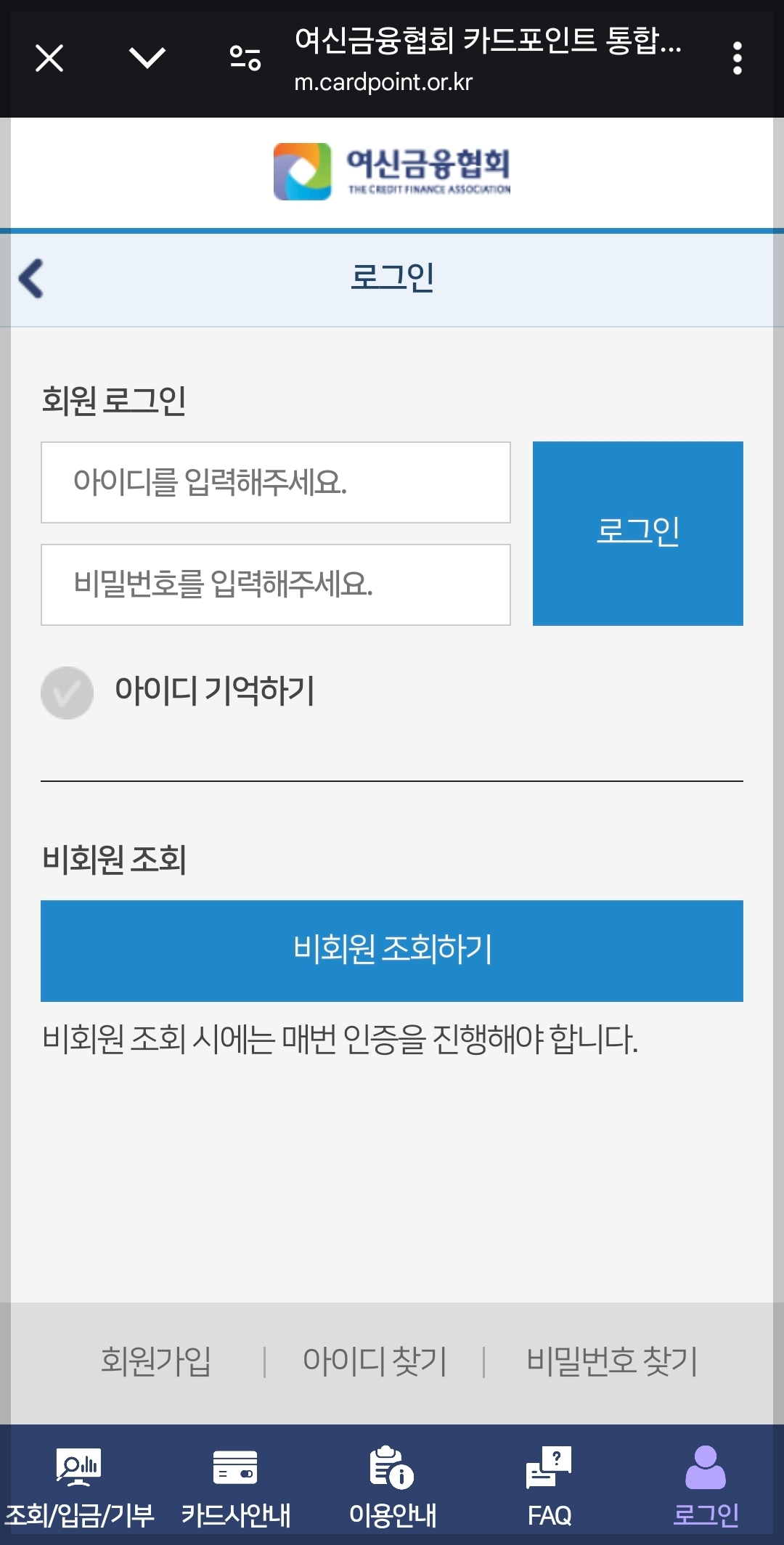Click the password input field
This screenshot has width=784, height=1545.
click(277, 583)
